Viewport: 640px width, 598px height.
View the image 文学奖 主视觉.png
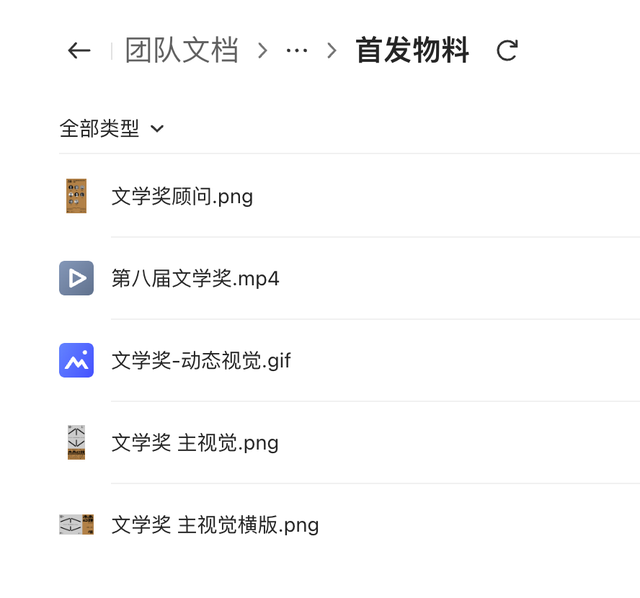pos(195,442)
